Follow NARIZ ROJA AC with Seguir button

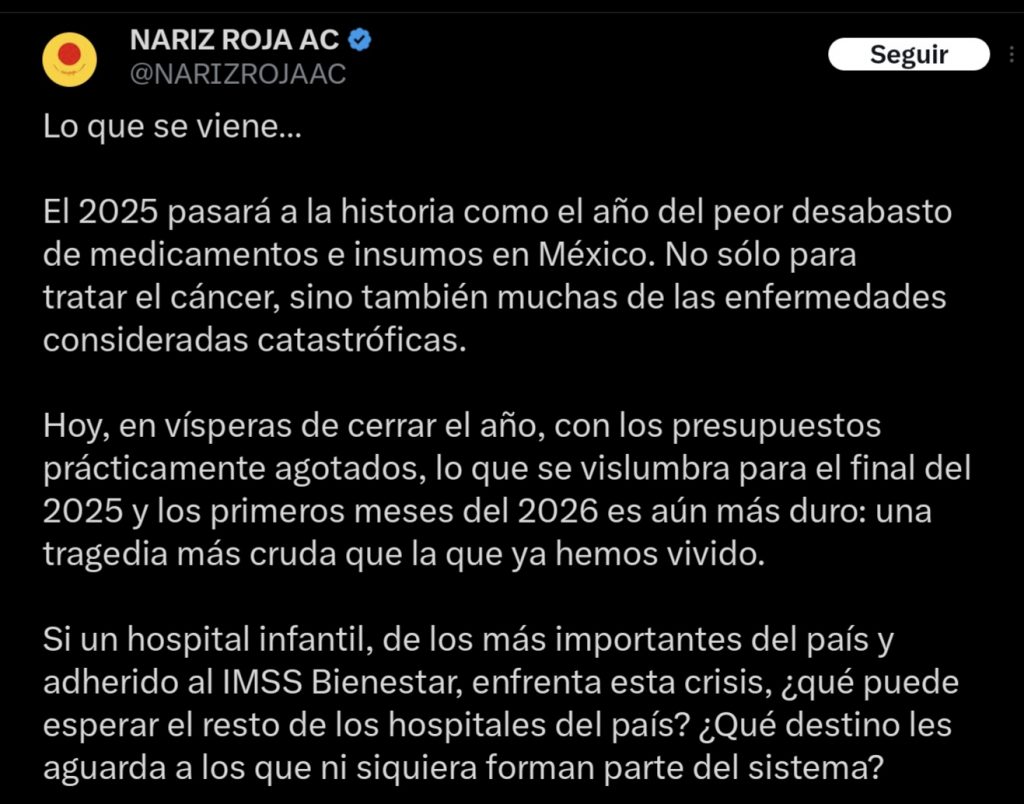908,54
